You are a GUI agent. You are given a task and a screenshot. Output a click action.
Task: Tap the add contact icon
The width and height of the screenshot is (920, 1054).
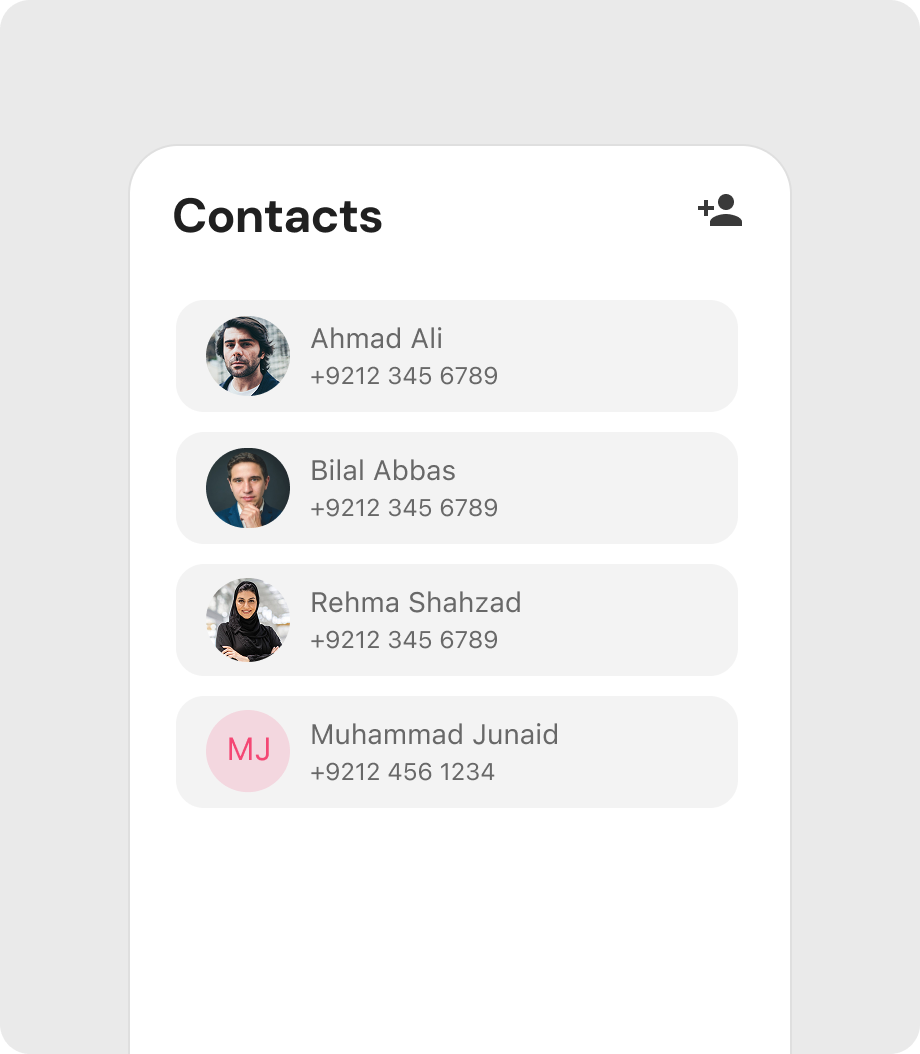point(720,211)
